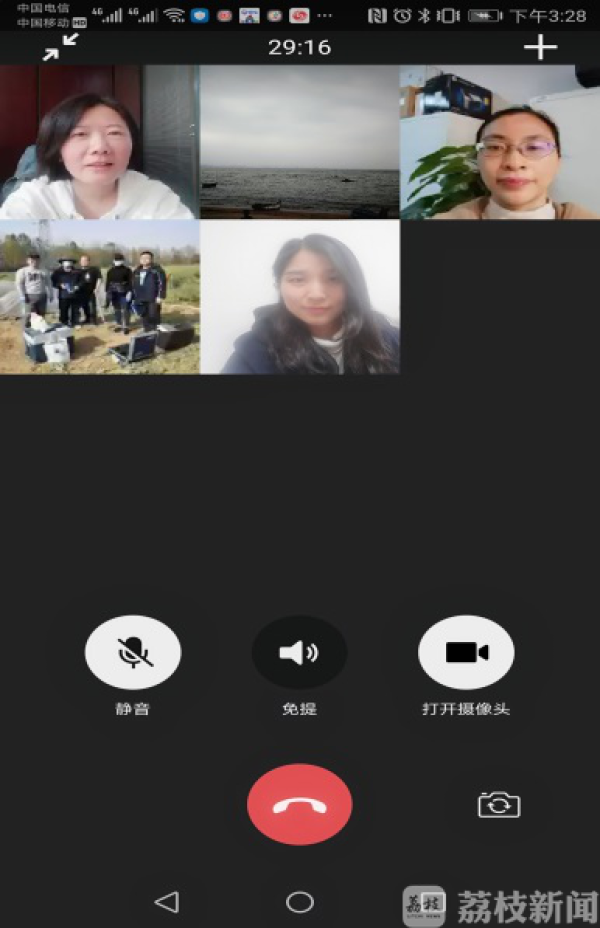This screenshot has height=928, width=600.
Task: Tap 打开摄像头 to turn on the camera
Action: pos(466,653)
